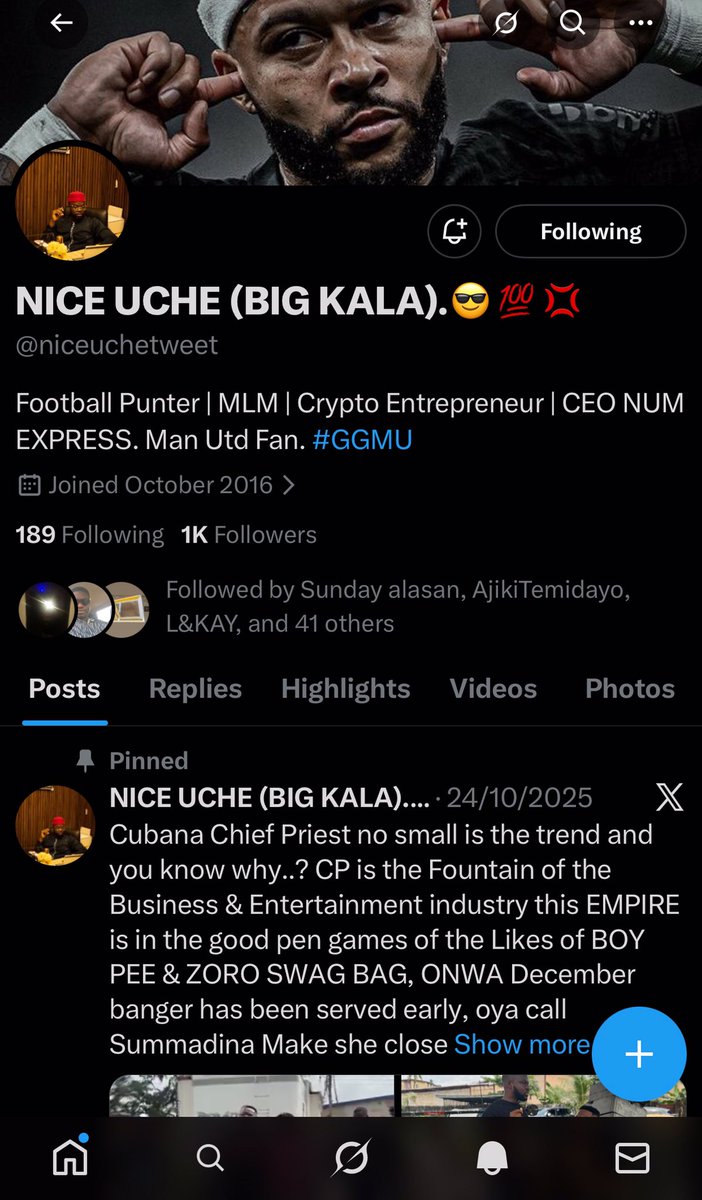This screenshot has width=702, height=1200.
Task: Open the notifications bell in bottom bar
Action: 492,1157
